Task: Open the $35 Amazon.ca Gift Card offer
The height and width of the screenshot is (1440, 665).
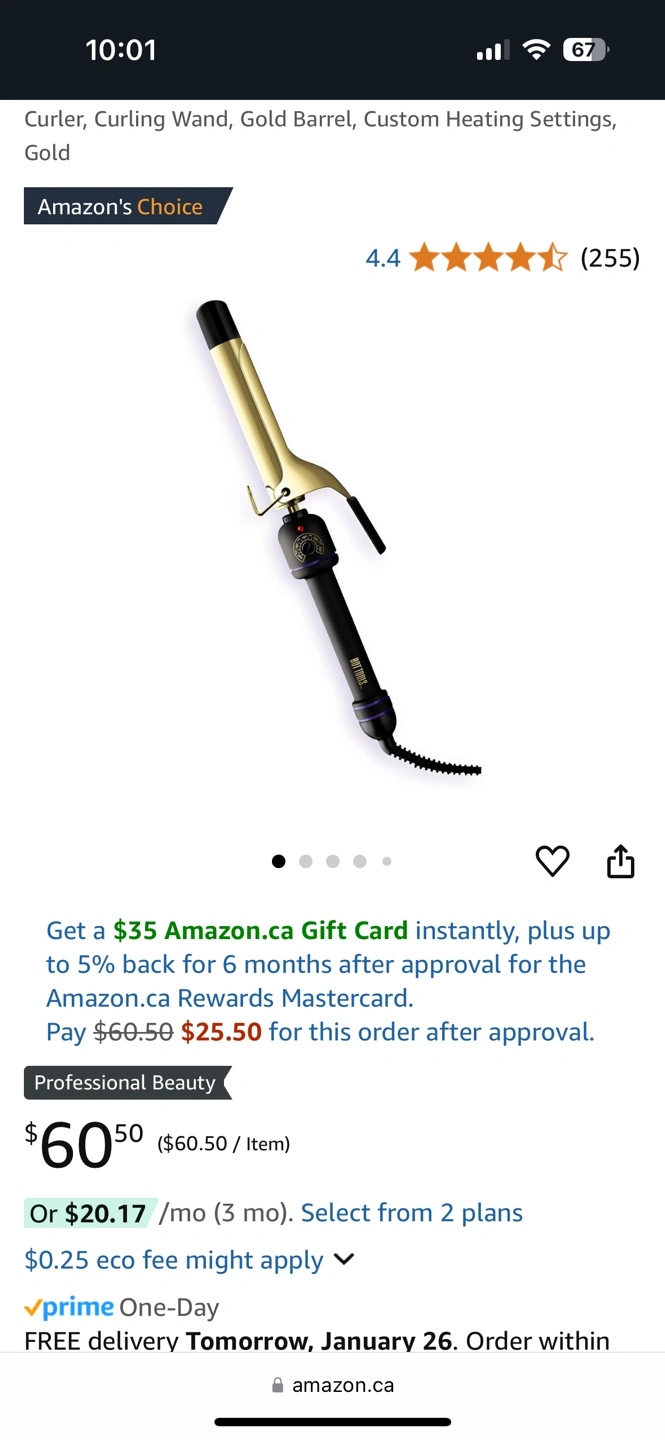Action: 260,930
